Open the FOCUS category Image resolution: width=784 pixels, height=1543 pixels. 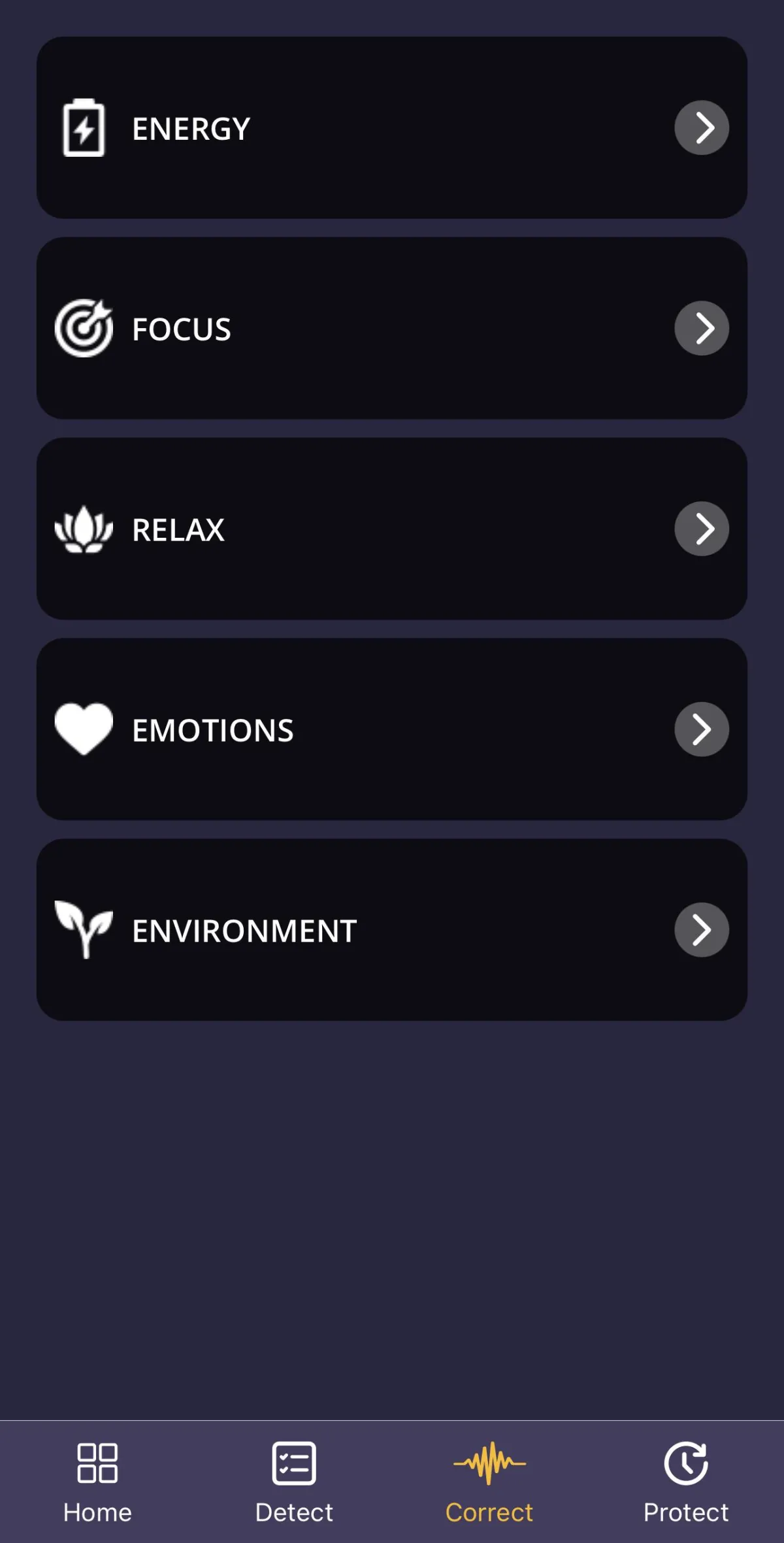pos(392,328)
